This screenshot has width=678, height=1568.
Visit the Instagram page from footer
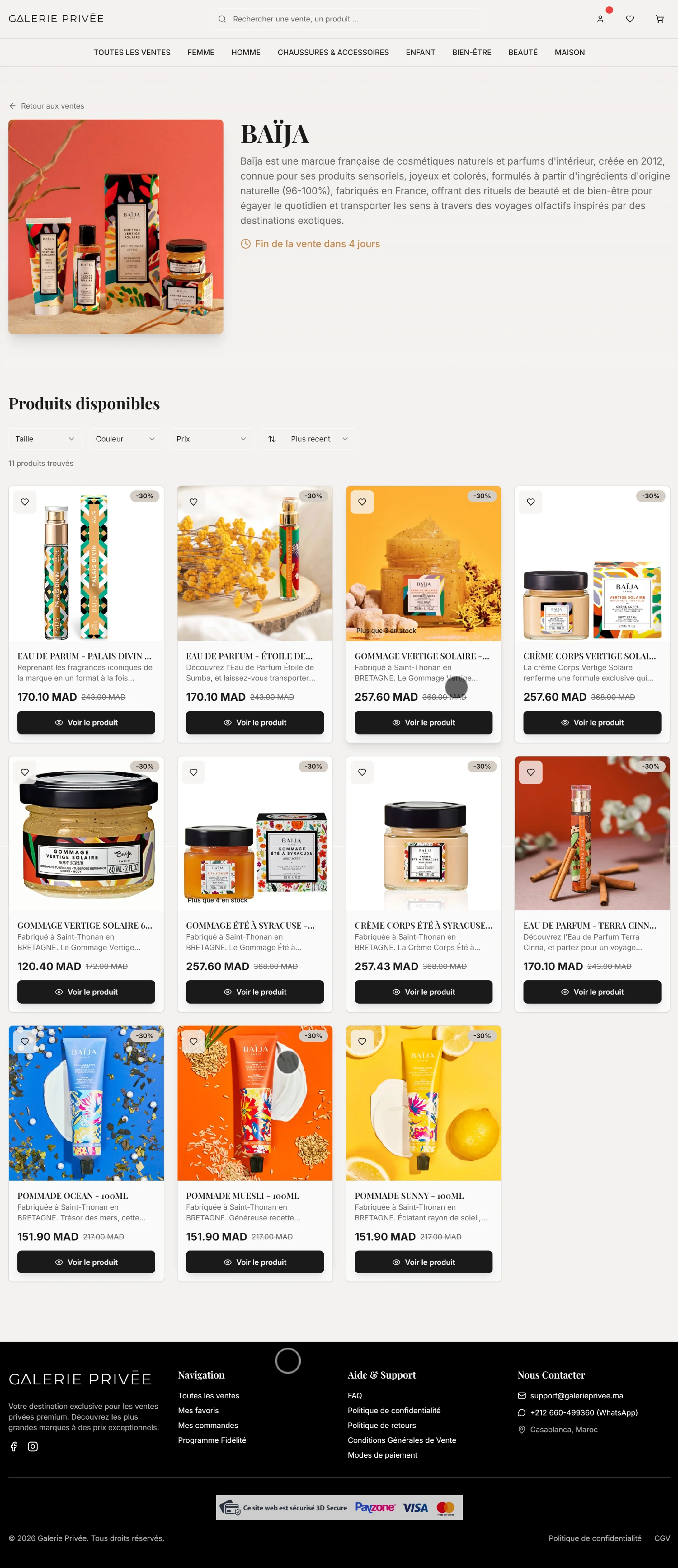pos(33,1447)
